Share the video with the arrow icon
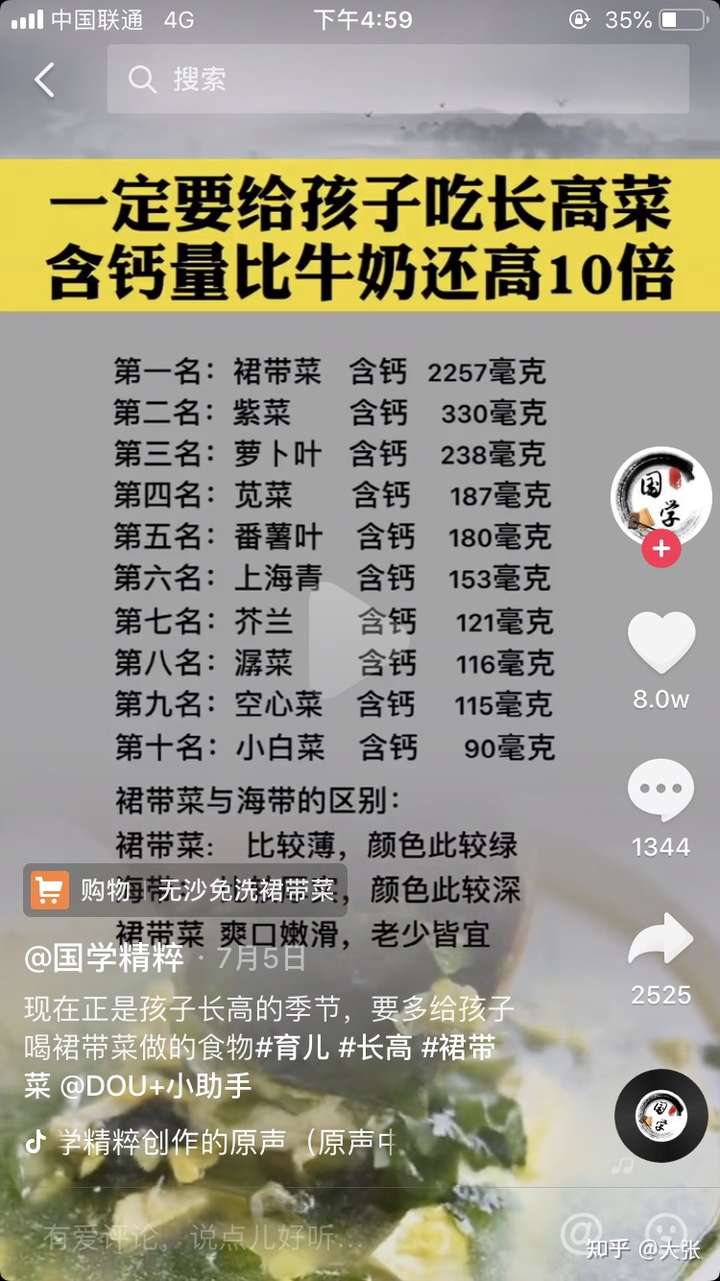The width and height of the screenshot is (720, 1281). tap(661, 940)
